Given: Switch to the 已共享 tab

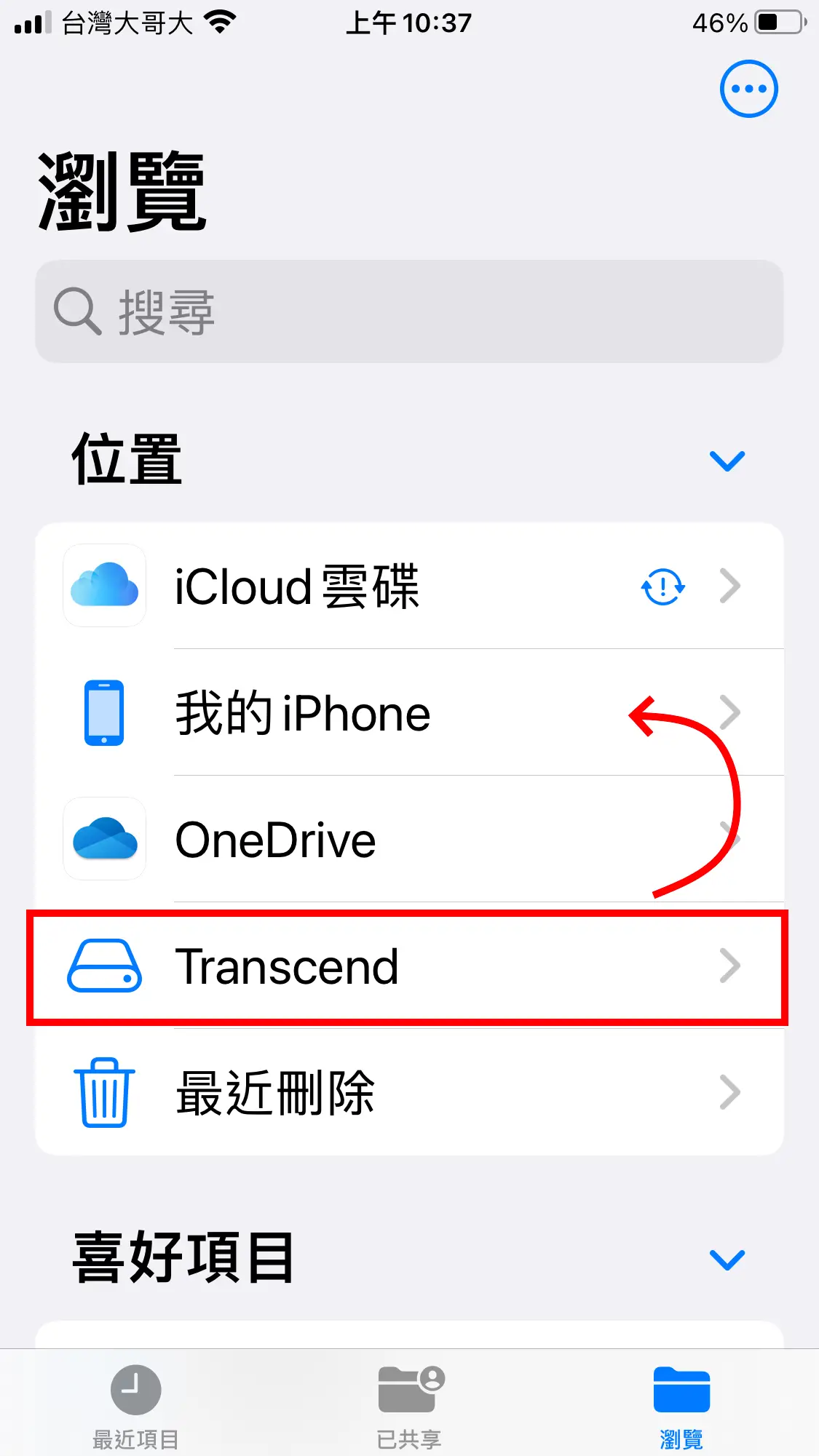Looking at the screenshot, I should (x=409, y=1404).
